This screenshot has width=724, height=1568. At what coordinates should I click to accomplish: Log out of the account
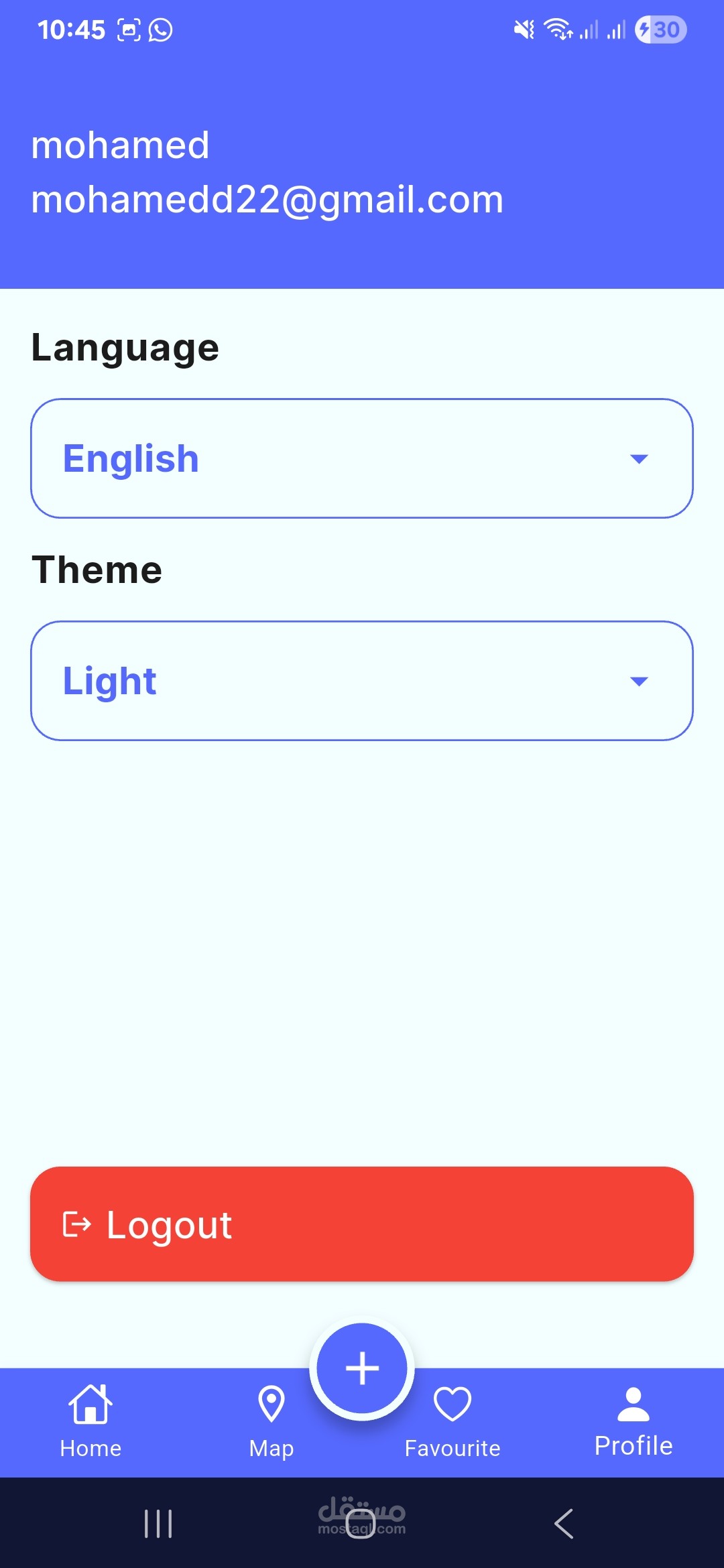(362, 1224)
